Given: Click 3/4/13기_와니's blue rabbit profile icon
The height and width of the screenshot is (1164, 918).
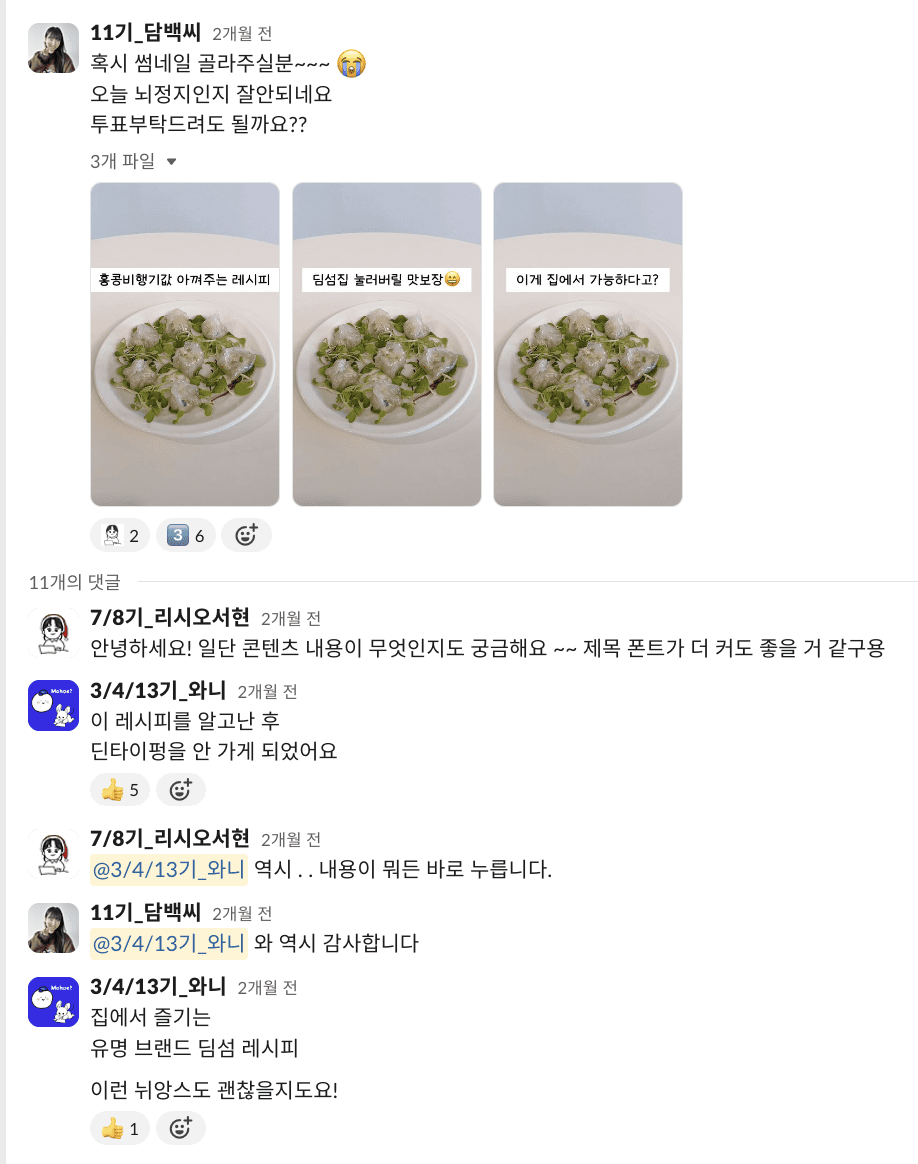Looking at the screenshot, I should coord(52,705).
